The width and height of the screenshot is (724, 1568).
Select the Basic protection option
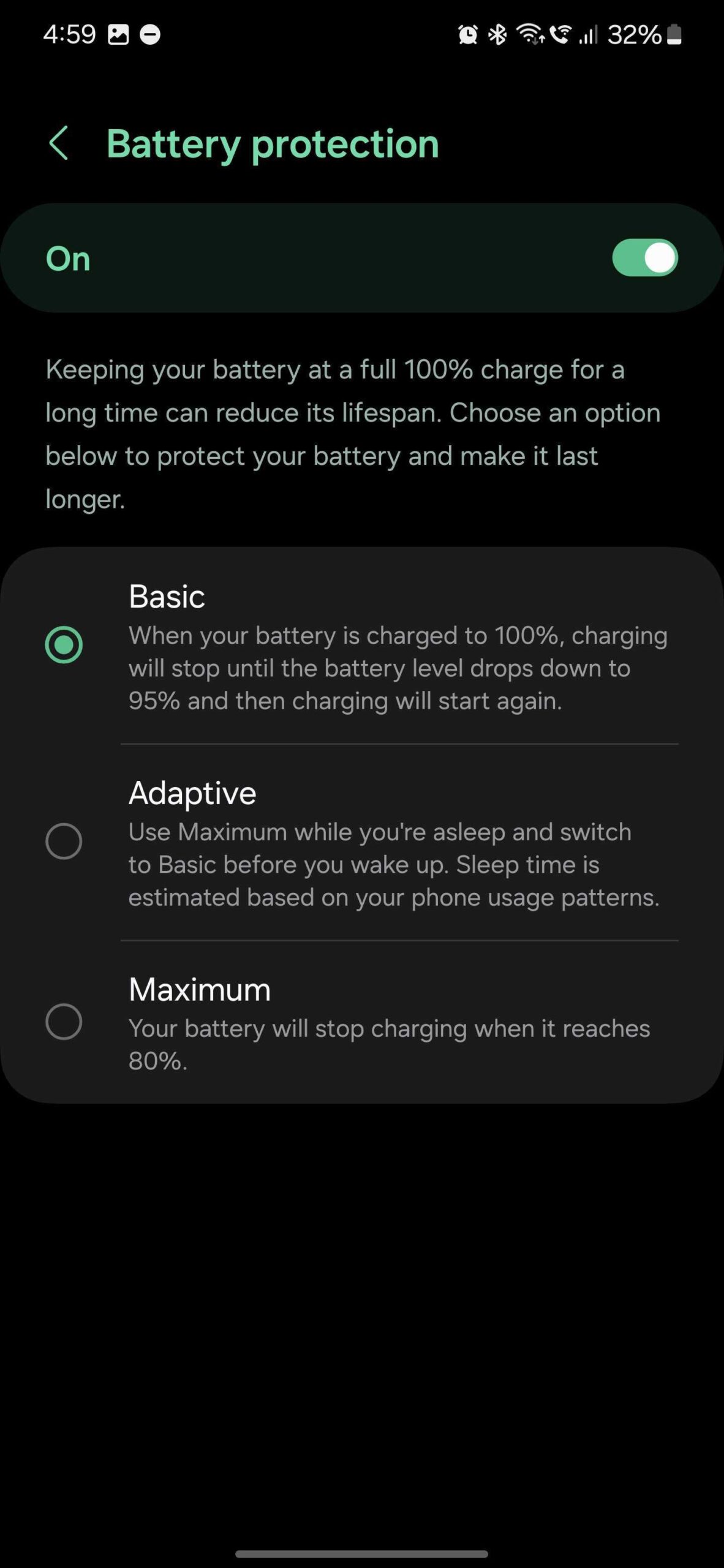[x=64, y=645]
